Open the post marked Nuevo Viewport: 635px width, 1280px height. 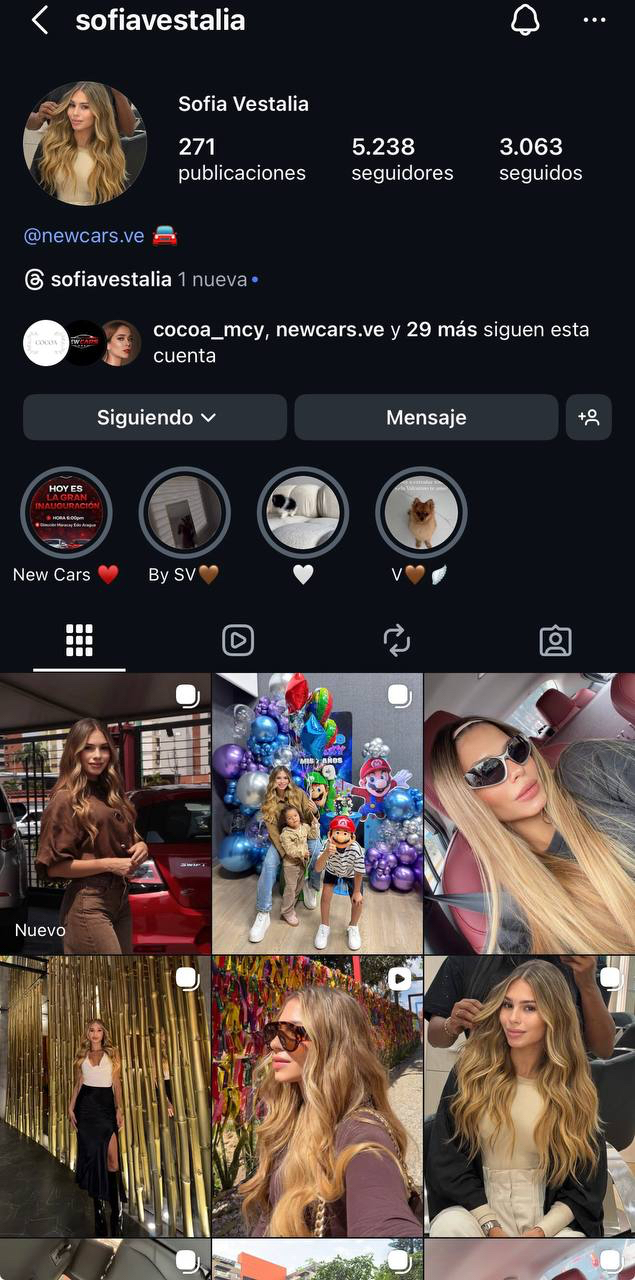pyautogui.click(x=105, y=813)
